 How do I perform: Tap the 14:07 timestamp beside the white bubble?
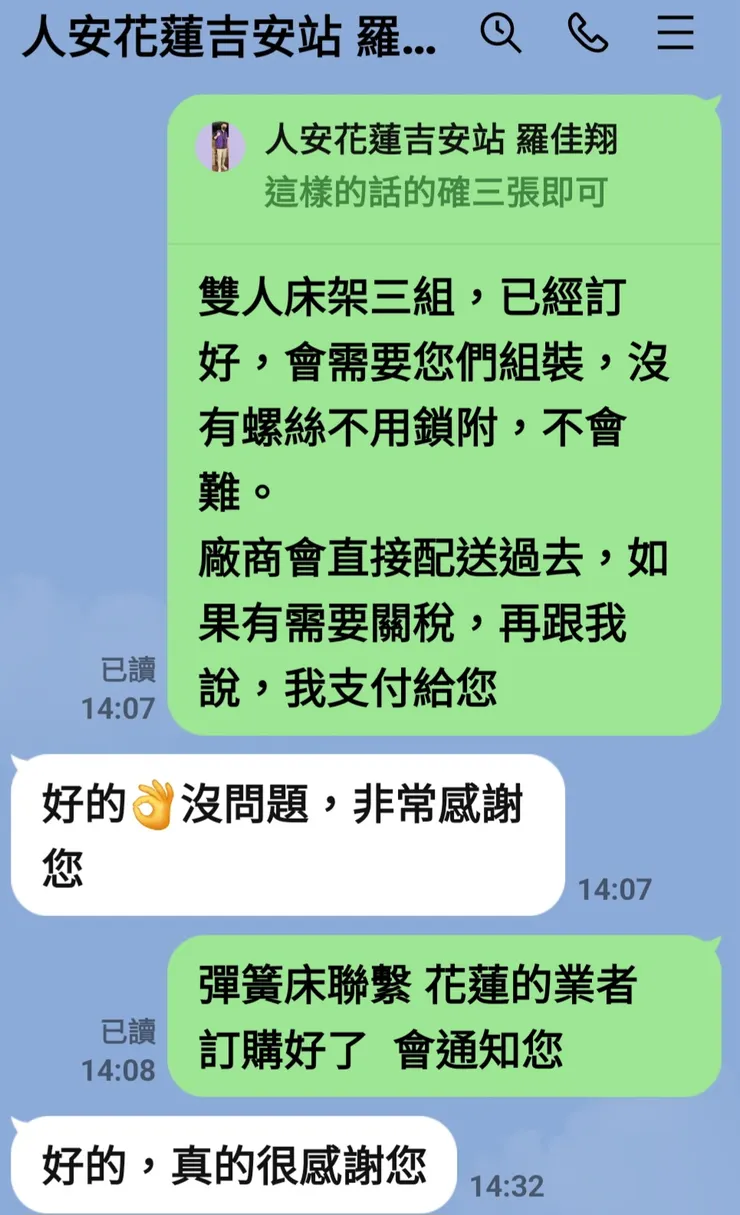pyautogui.click(x=615, y=888)
